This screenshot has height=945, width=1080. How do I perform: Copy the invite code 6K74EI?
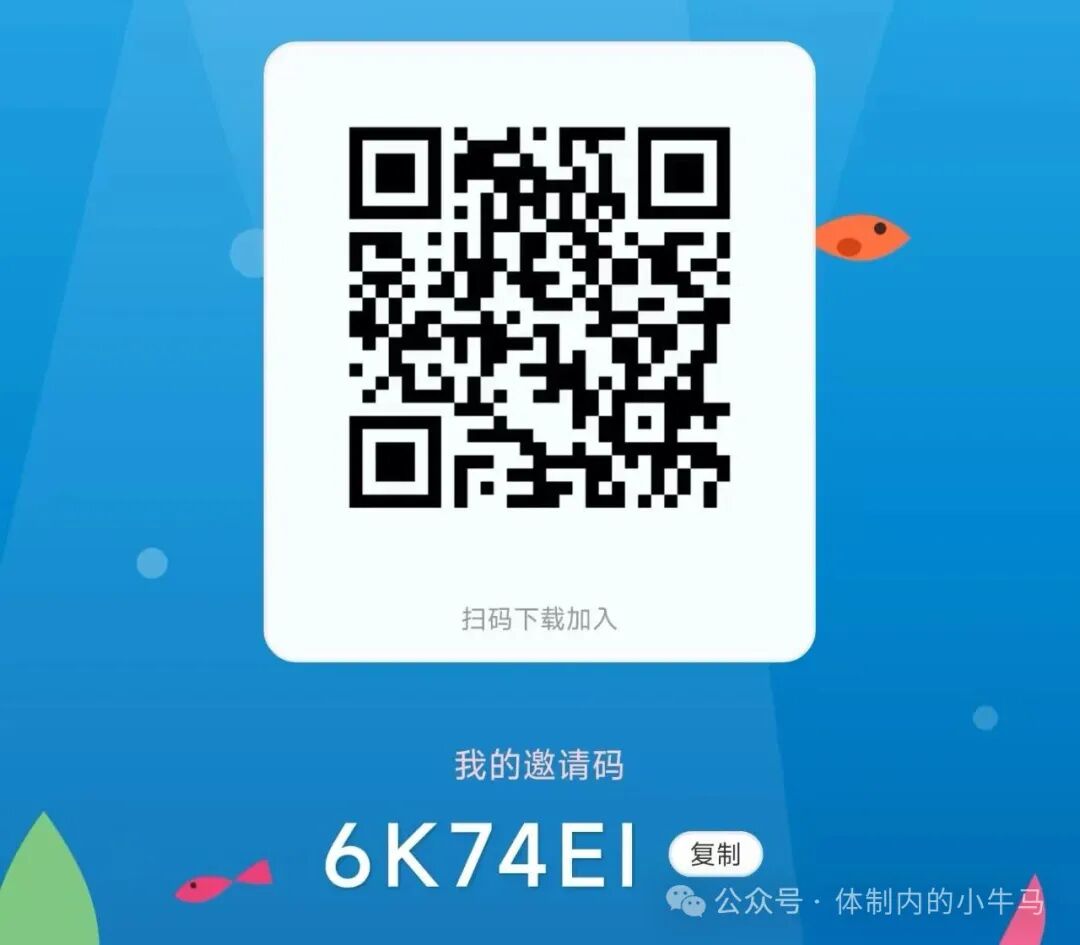click(715, 855)
